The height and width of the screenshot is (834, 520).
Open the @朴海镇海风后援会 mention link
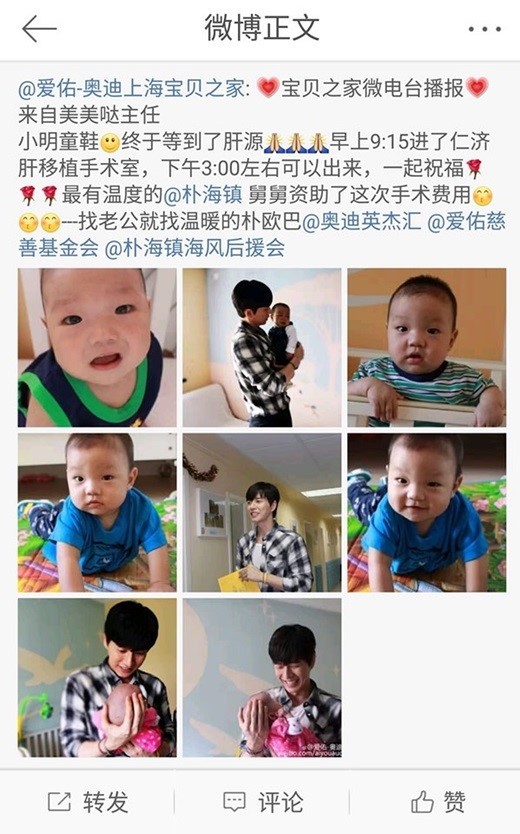coord(195,248)
